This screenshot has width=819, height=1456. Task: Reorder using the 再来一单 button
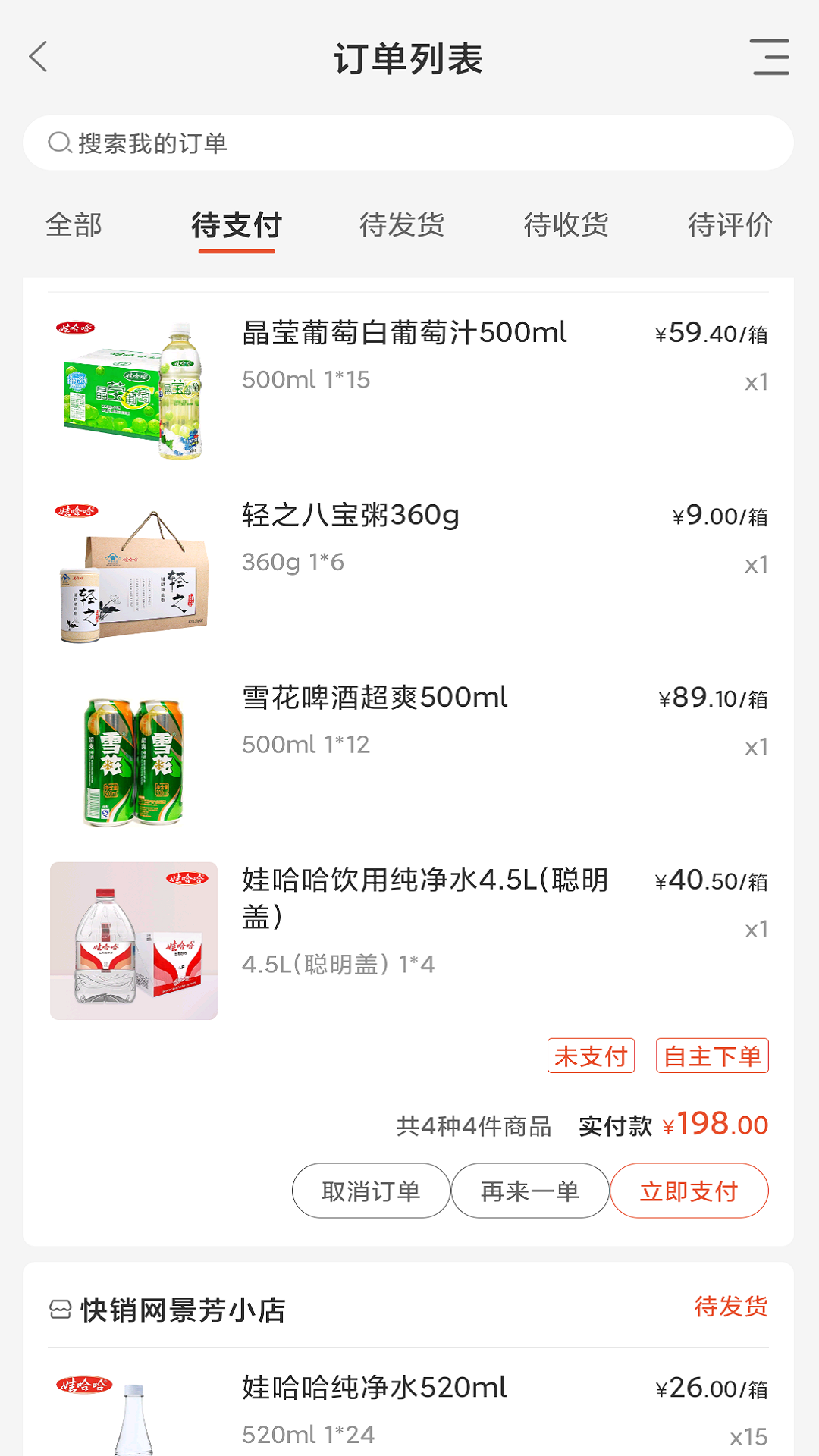(x=530, y=1191)
